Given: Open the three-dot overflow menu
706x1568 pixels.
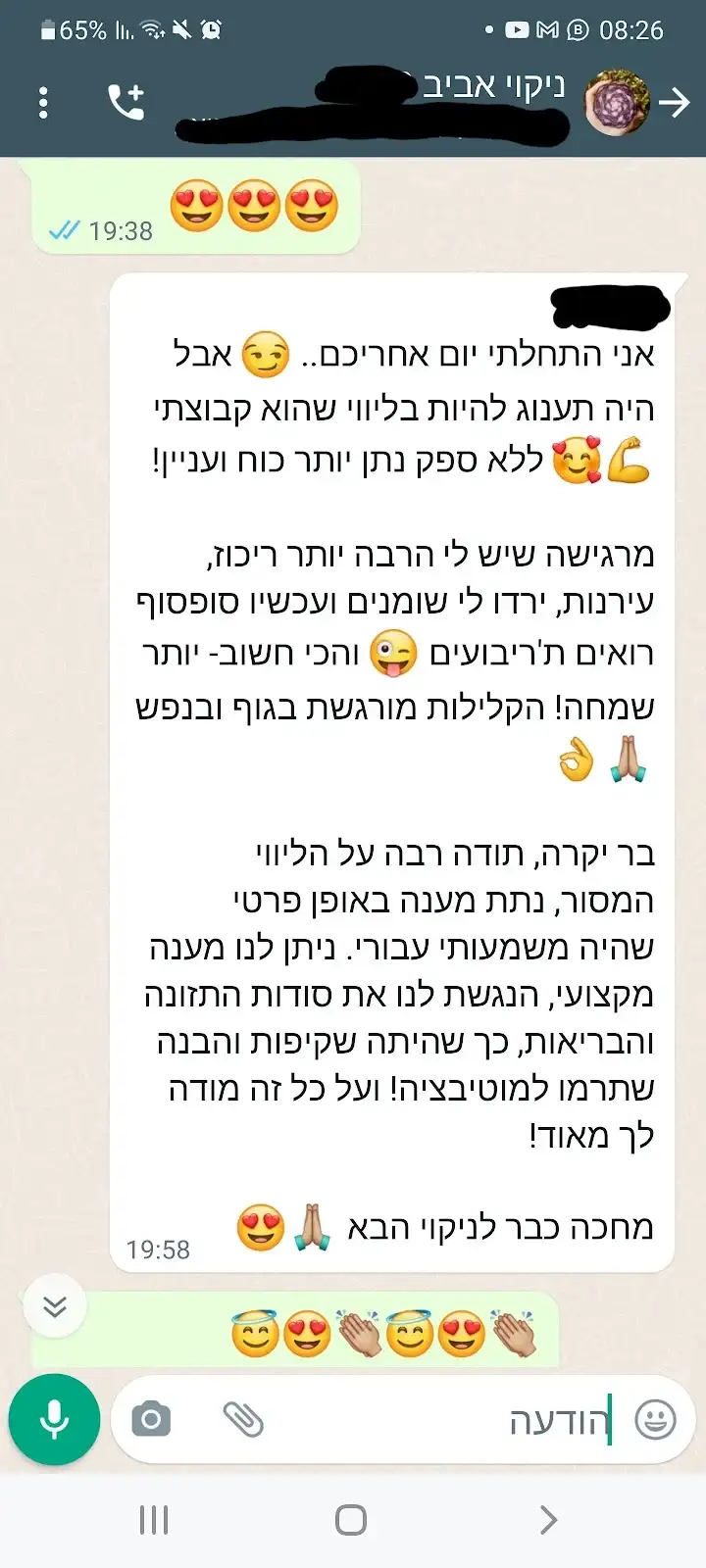Looking at the screenshot, I should tap(43, 102).
